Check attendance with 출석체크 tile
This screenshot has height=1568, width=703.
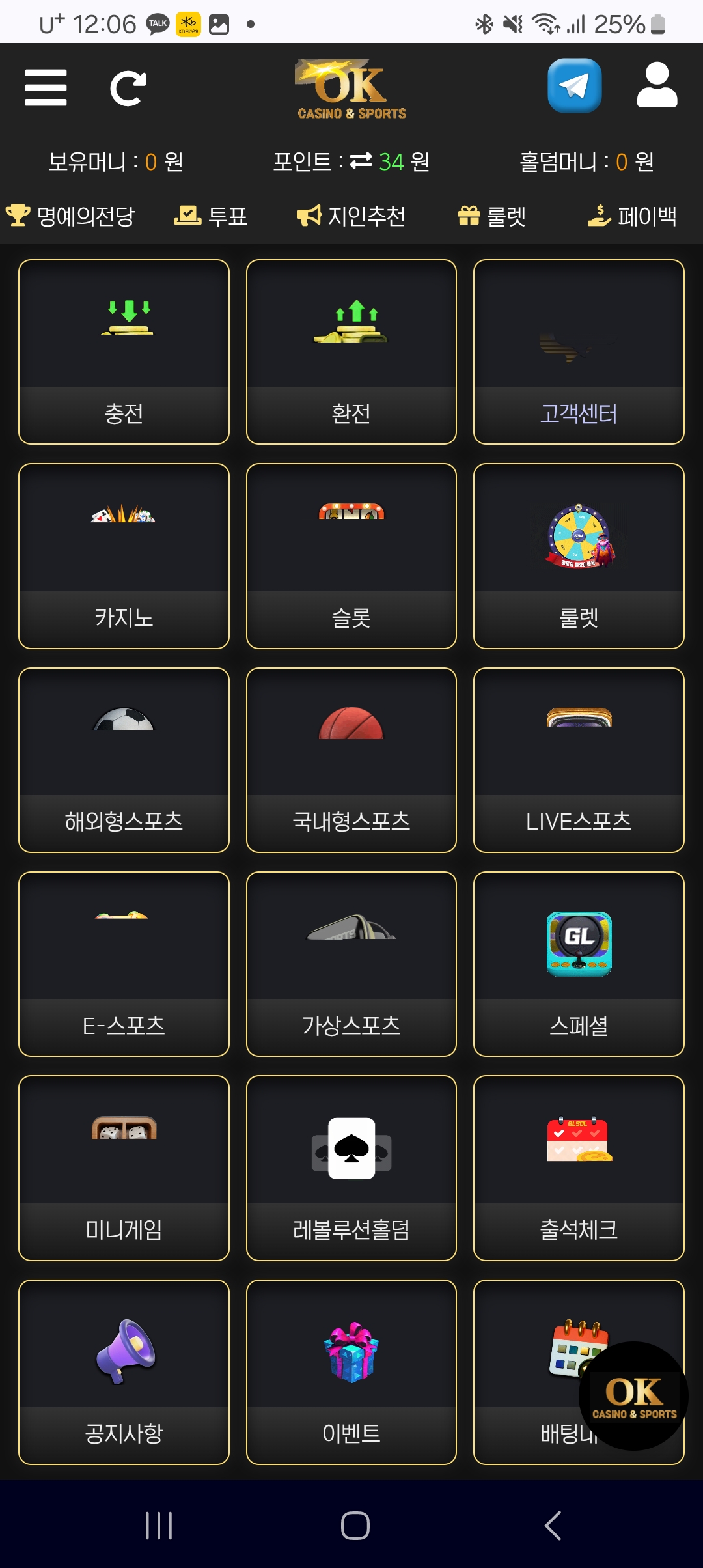579,1168
